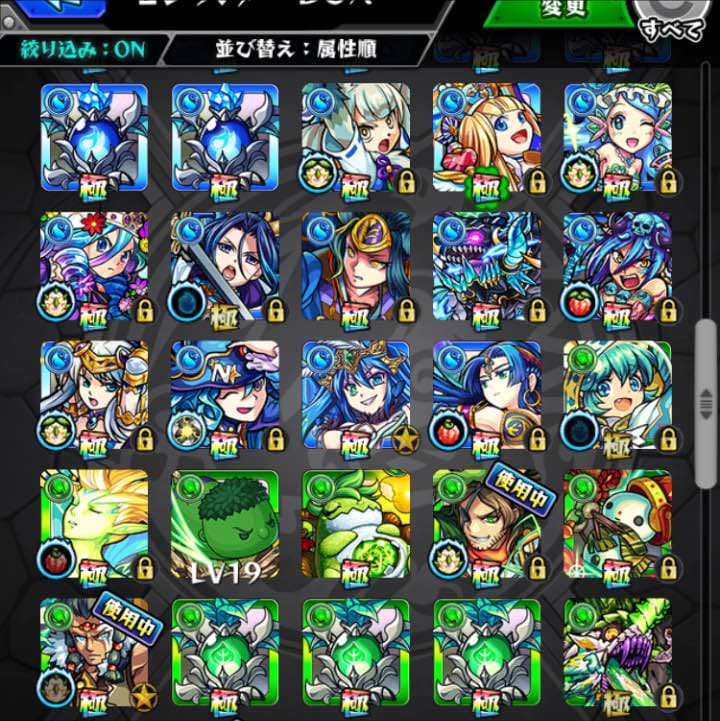The width and height of the screenshot is (720, 721).
Task: Pick the teal-haired girl with the fang
Action: [617, 395]
